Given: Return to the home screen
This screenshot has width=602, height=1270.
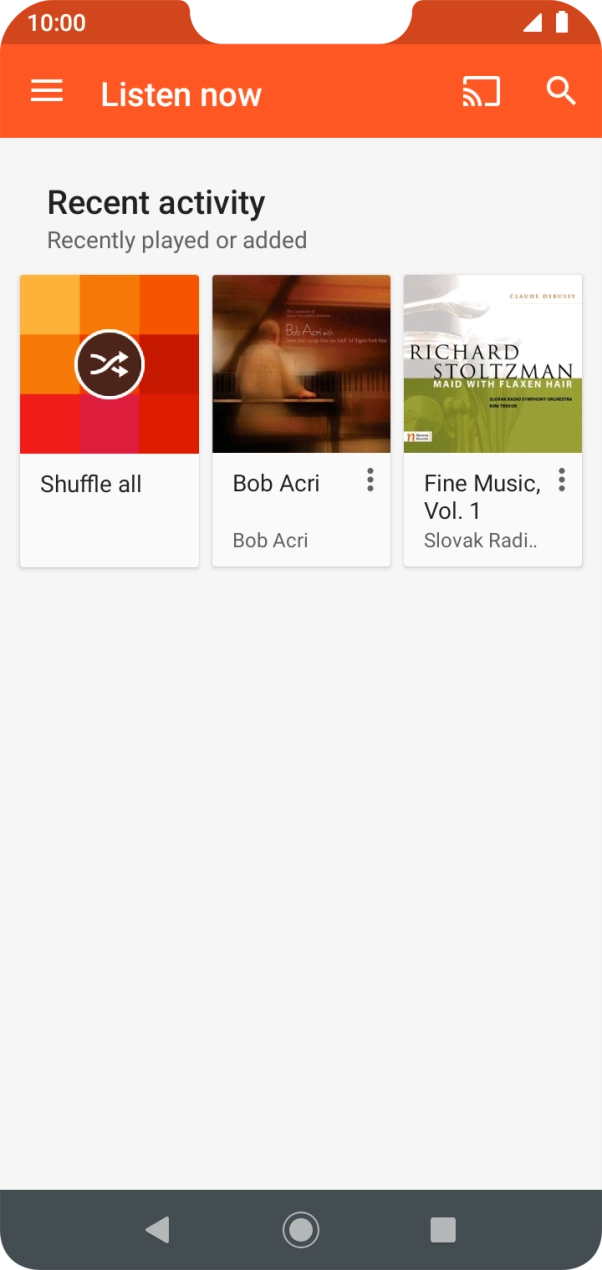Looking at the screenshot, I should [301, 1229].
